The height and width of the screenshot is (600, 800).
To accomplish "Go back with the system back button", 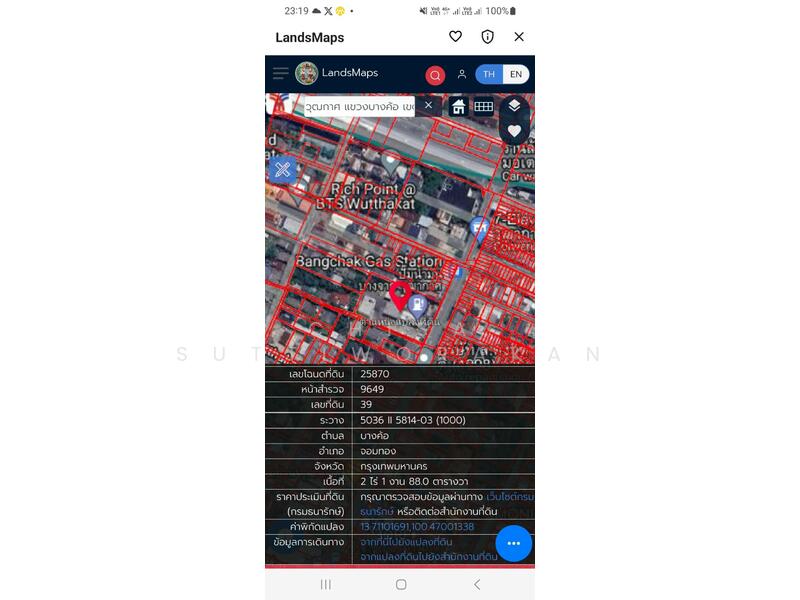I will pyautogui.click(x=476, y=584).
